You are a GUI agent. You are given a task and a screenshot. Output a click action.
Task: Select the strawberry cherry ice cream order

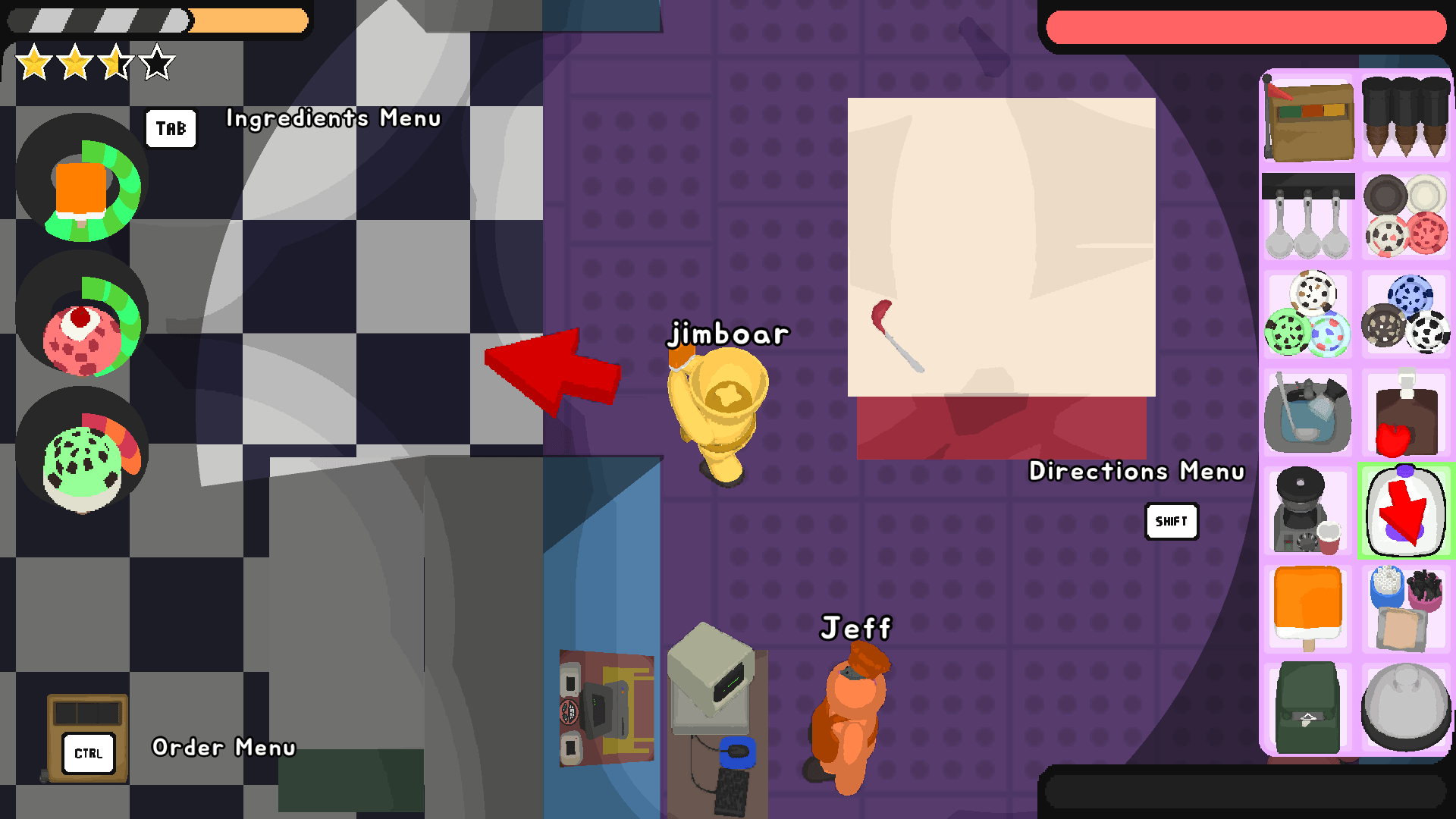(82, 334)
